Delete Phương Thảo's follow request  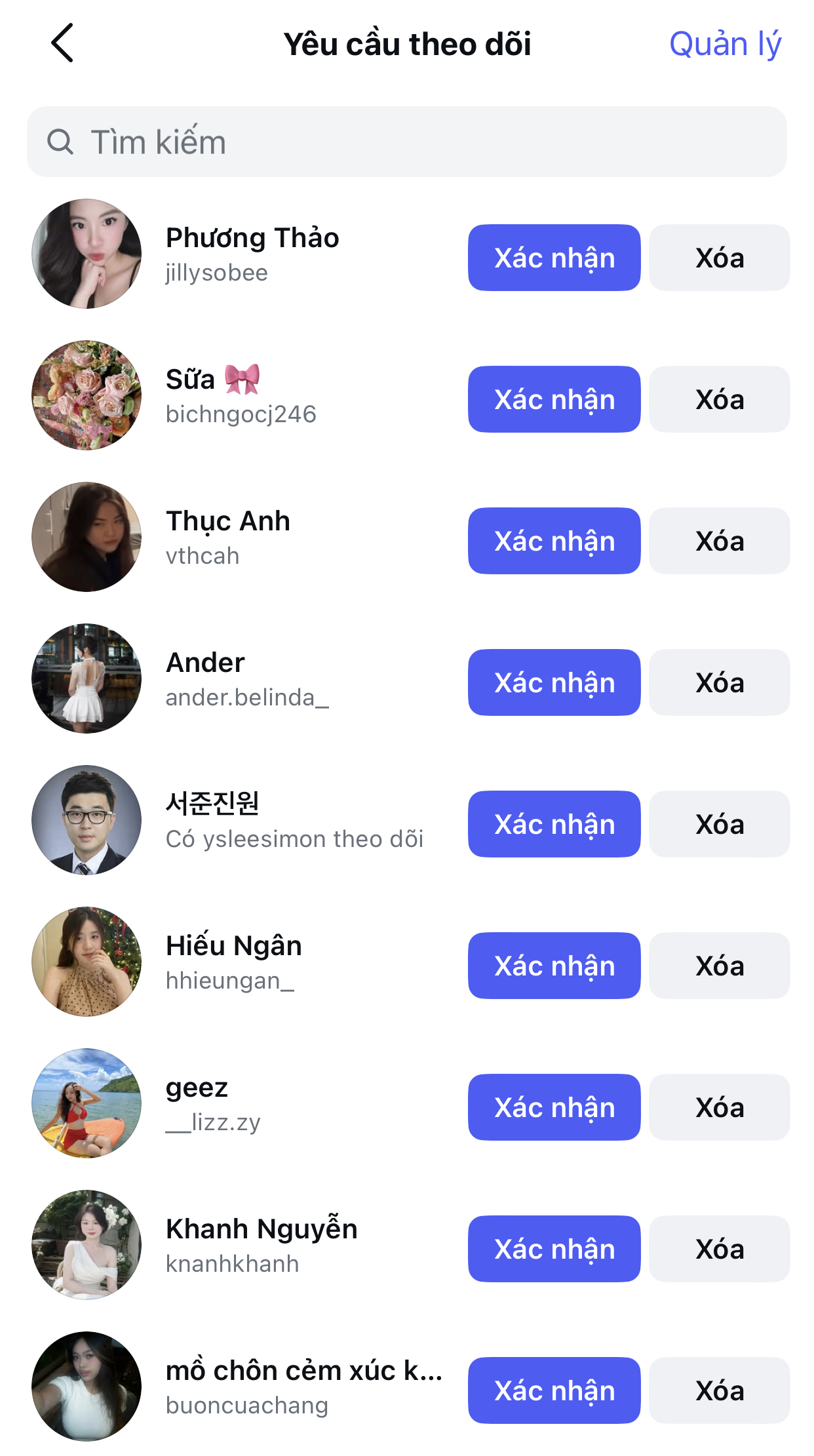tap(719, 258)
